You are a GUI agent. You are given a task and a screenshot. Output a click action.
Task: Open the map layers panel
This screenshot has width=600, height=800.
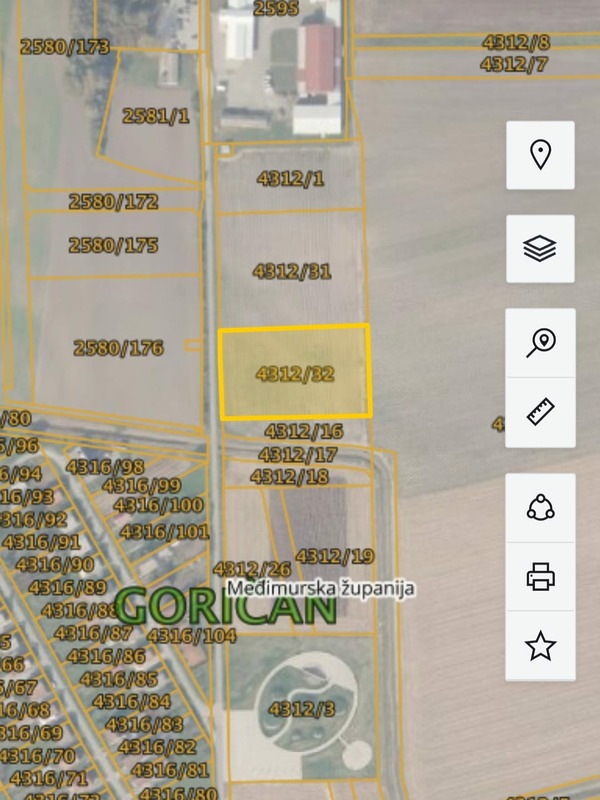click(x=540, y=248)
